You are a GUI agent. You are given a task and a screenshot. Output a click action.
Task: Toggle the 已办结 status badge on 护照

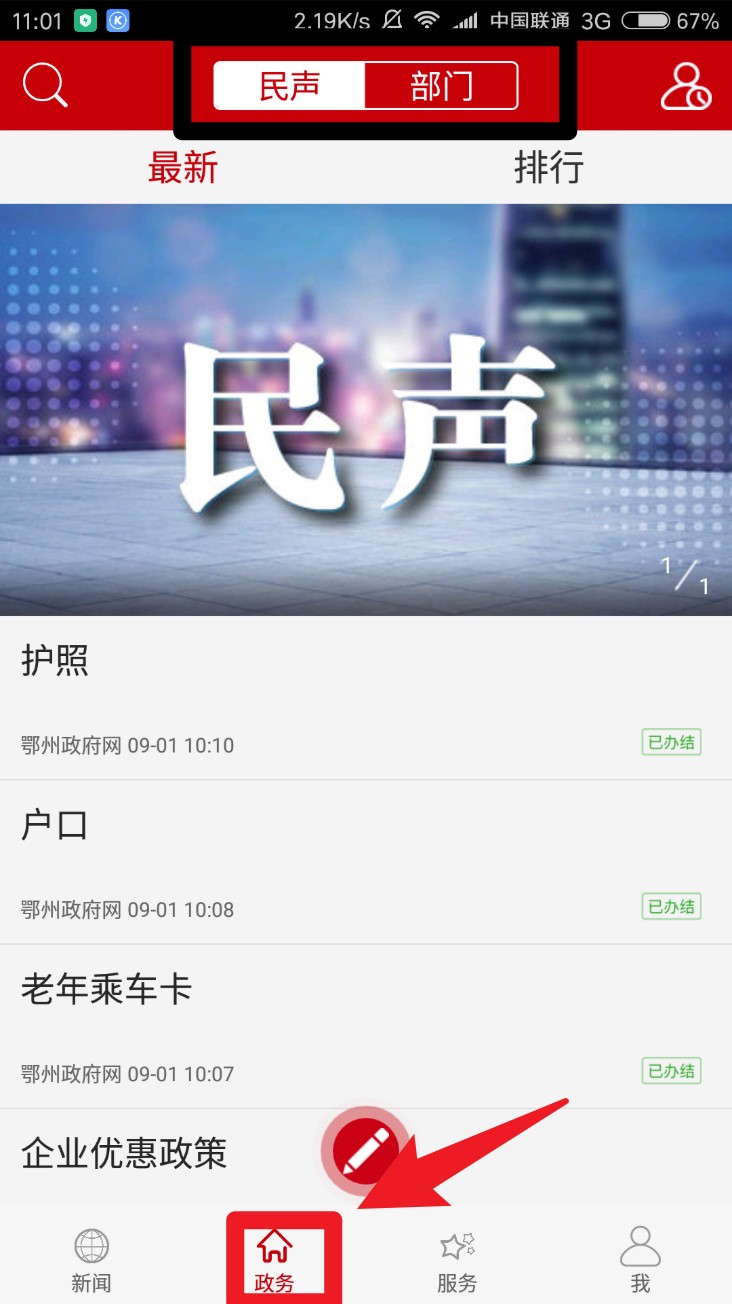670,742
